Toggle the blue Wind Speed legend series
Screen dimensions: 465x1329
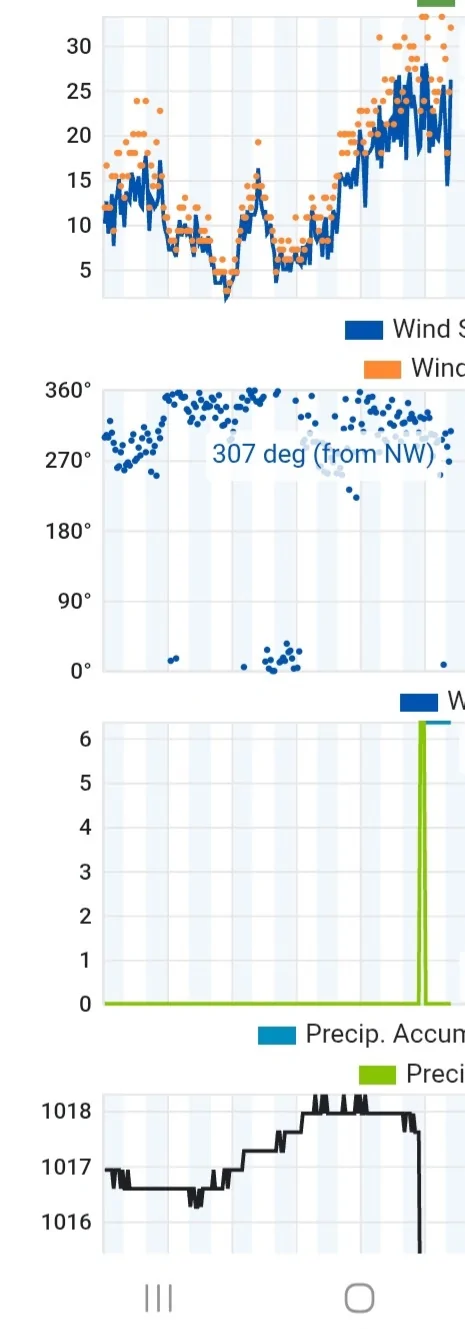pos(405,329)
